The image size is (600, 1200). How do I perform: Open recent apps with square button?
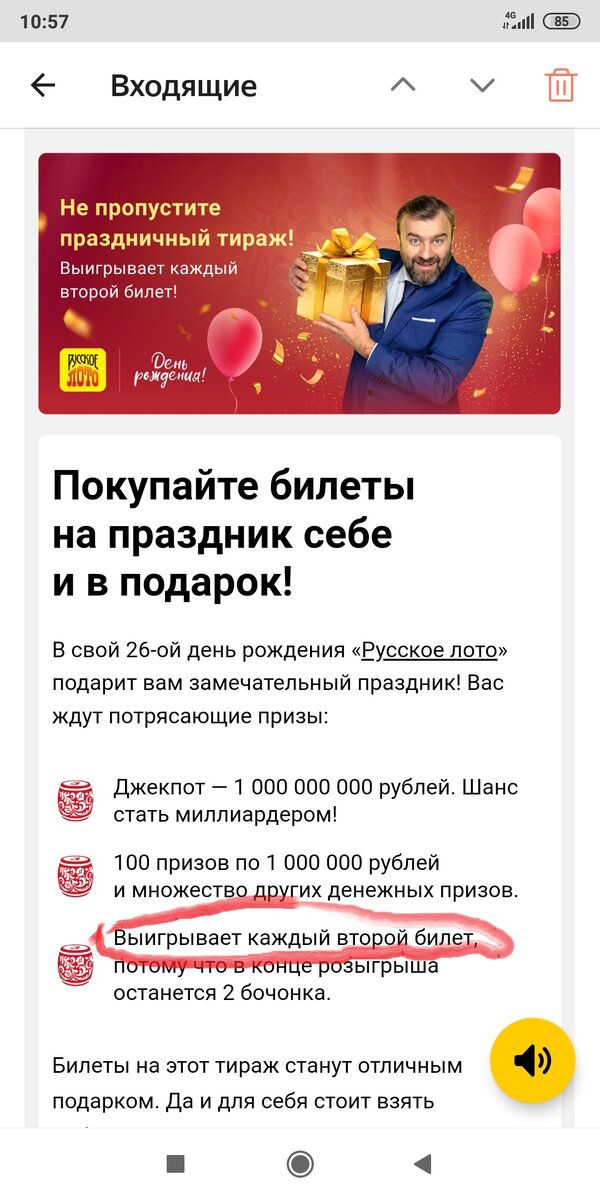[176, 1163]
